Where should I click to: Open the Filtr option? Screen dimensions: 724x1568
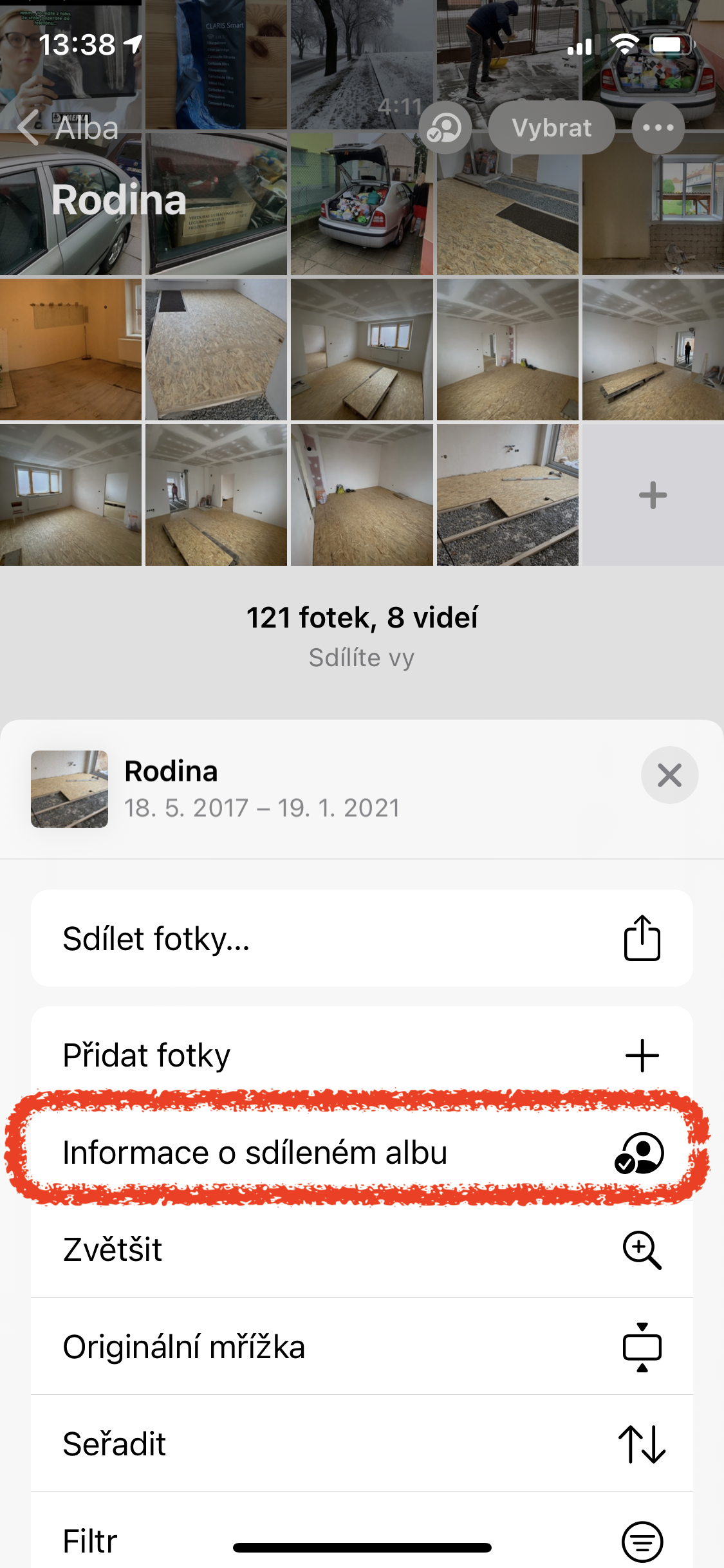point(362,1538)
